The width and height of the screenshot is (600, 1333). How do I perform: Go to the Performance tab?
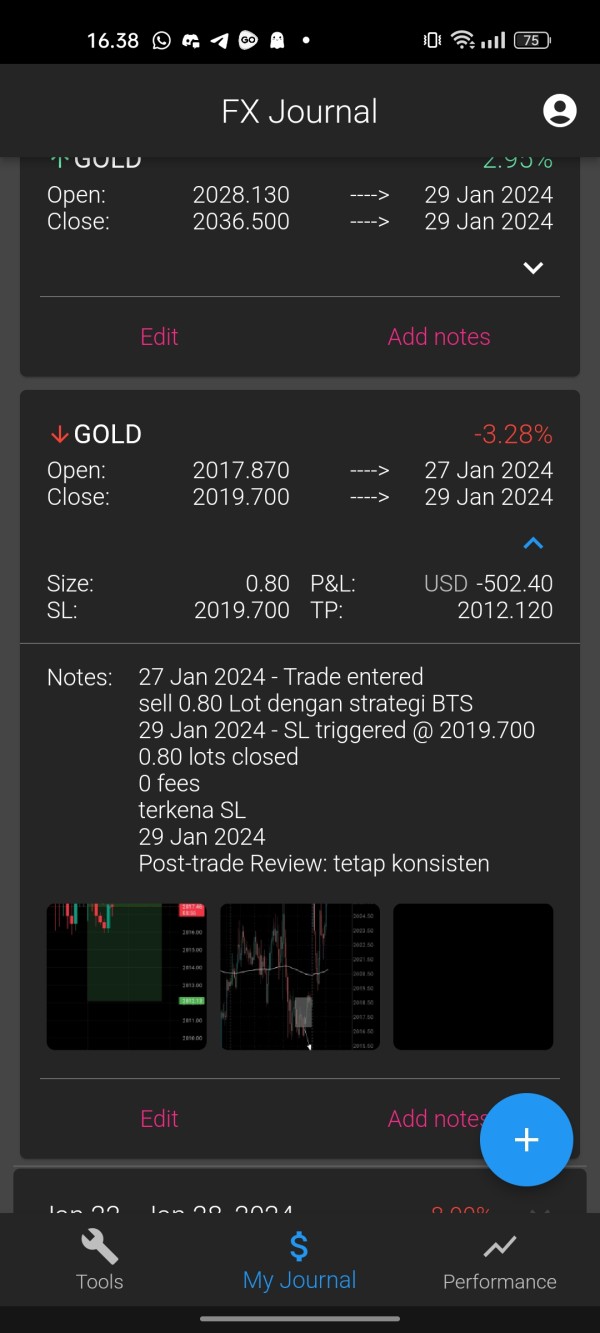pos(499,1260)
